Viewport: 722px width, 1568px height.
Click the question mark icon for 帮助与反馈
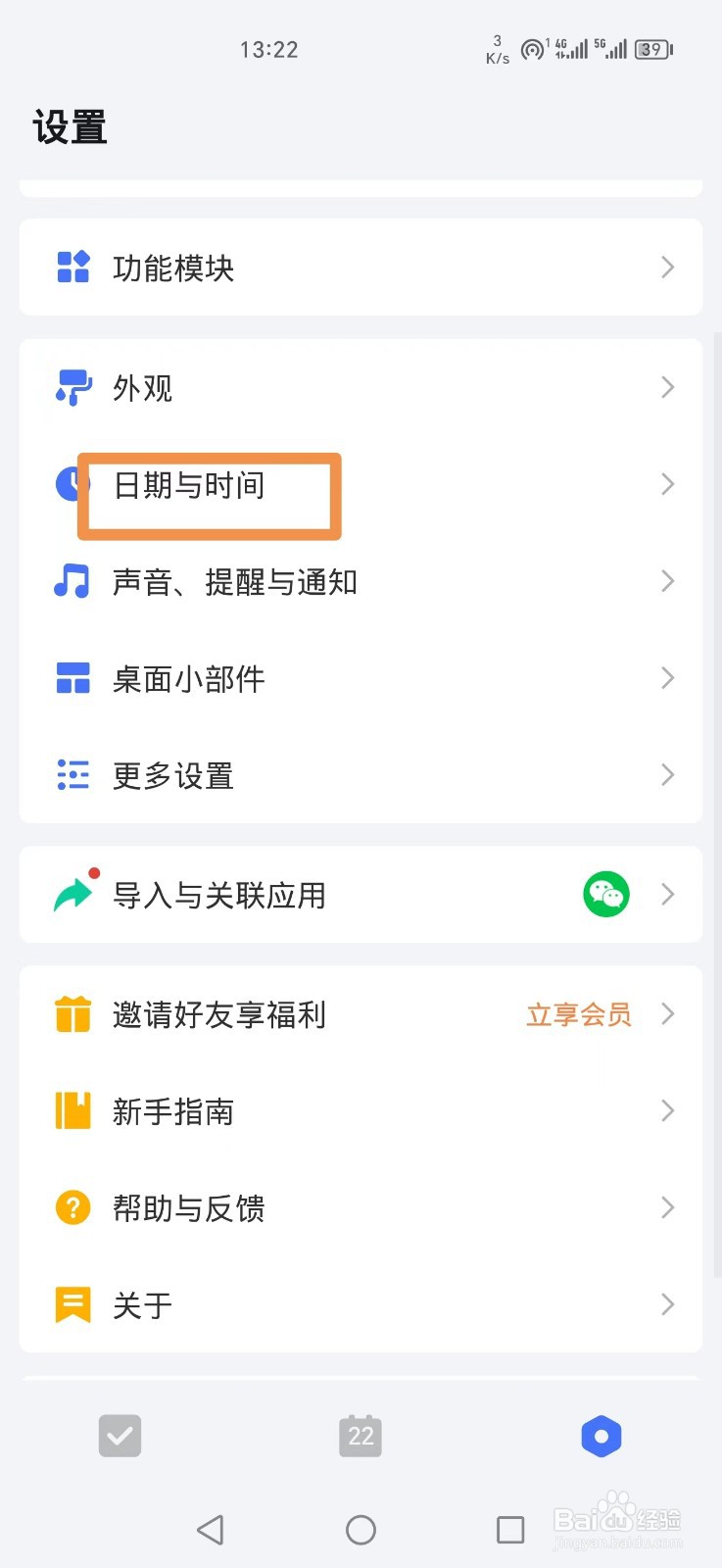tap(72, 1207)
